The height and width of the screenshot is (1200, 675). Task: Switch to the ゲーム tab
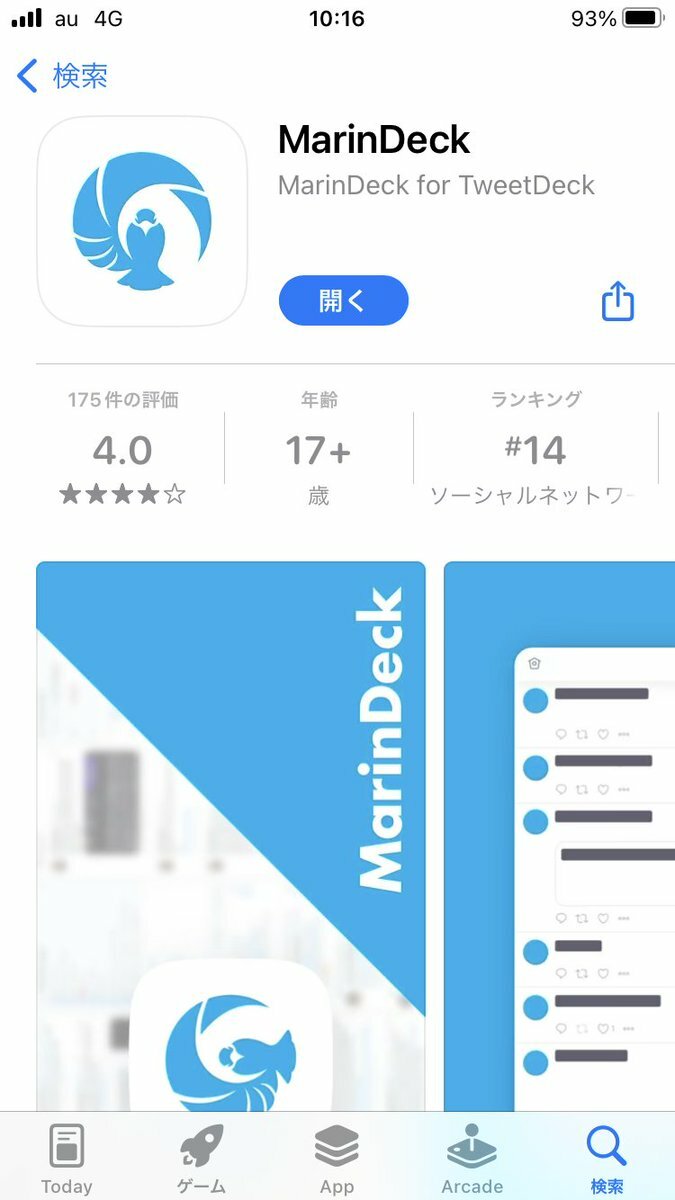[x=201, y=1158]
